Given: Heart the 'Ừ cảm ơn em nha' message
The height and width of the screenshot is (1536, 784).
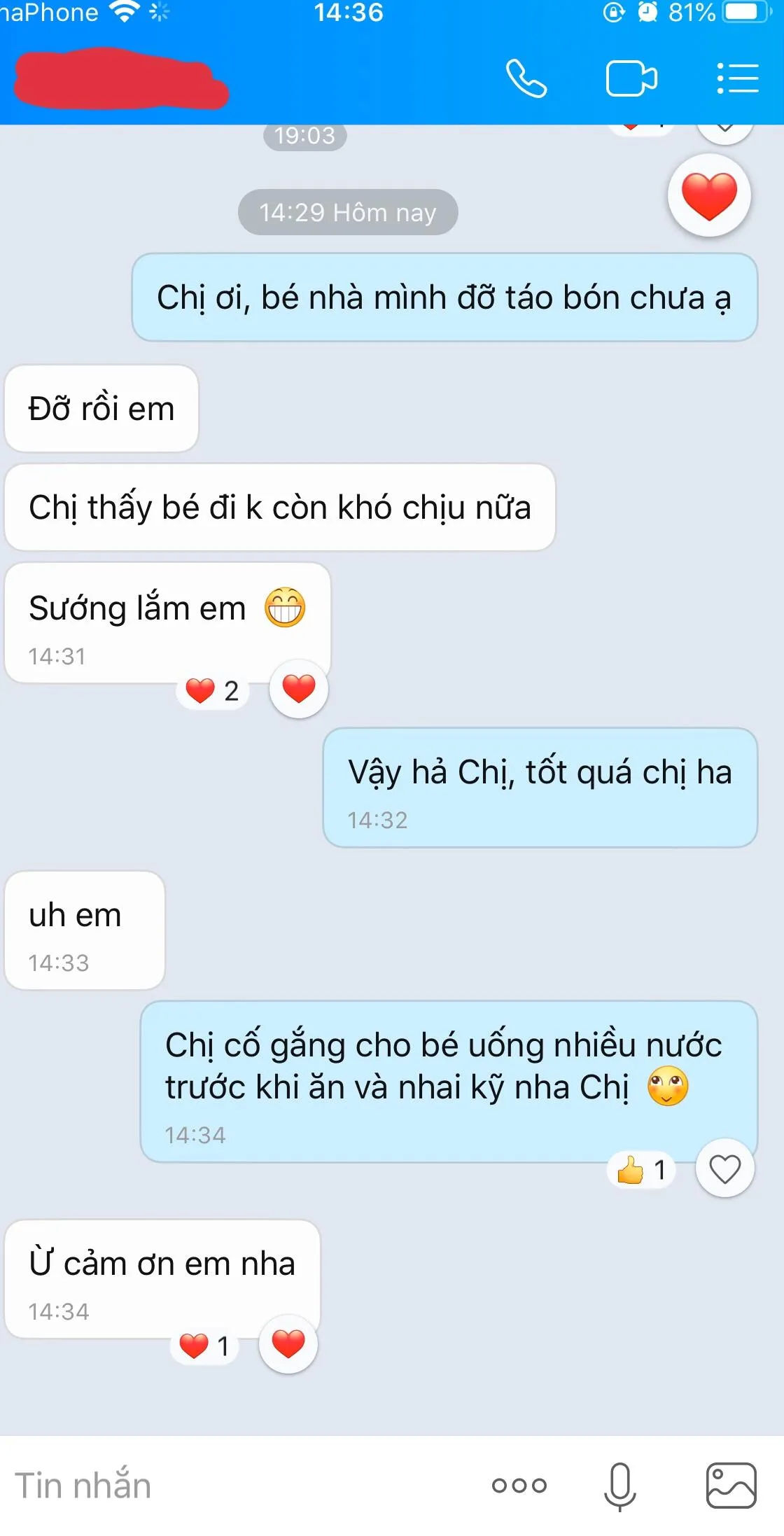Looking at the screenshot, I should pyautogui.click(x=288, y=1344).
